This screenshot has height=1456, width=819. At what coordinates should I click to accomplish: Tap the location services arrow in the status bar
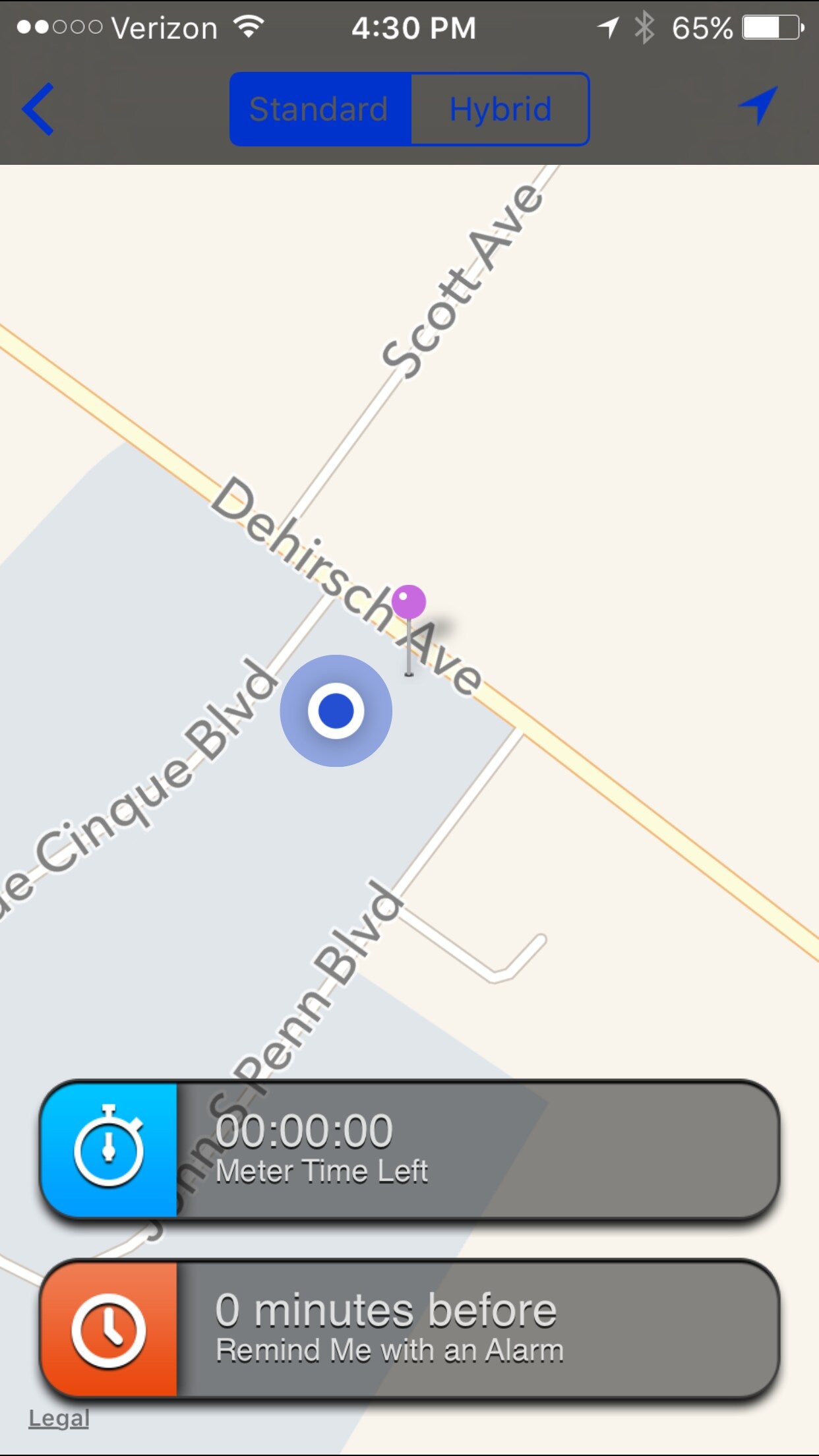click(x=607, y=28)
